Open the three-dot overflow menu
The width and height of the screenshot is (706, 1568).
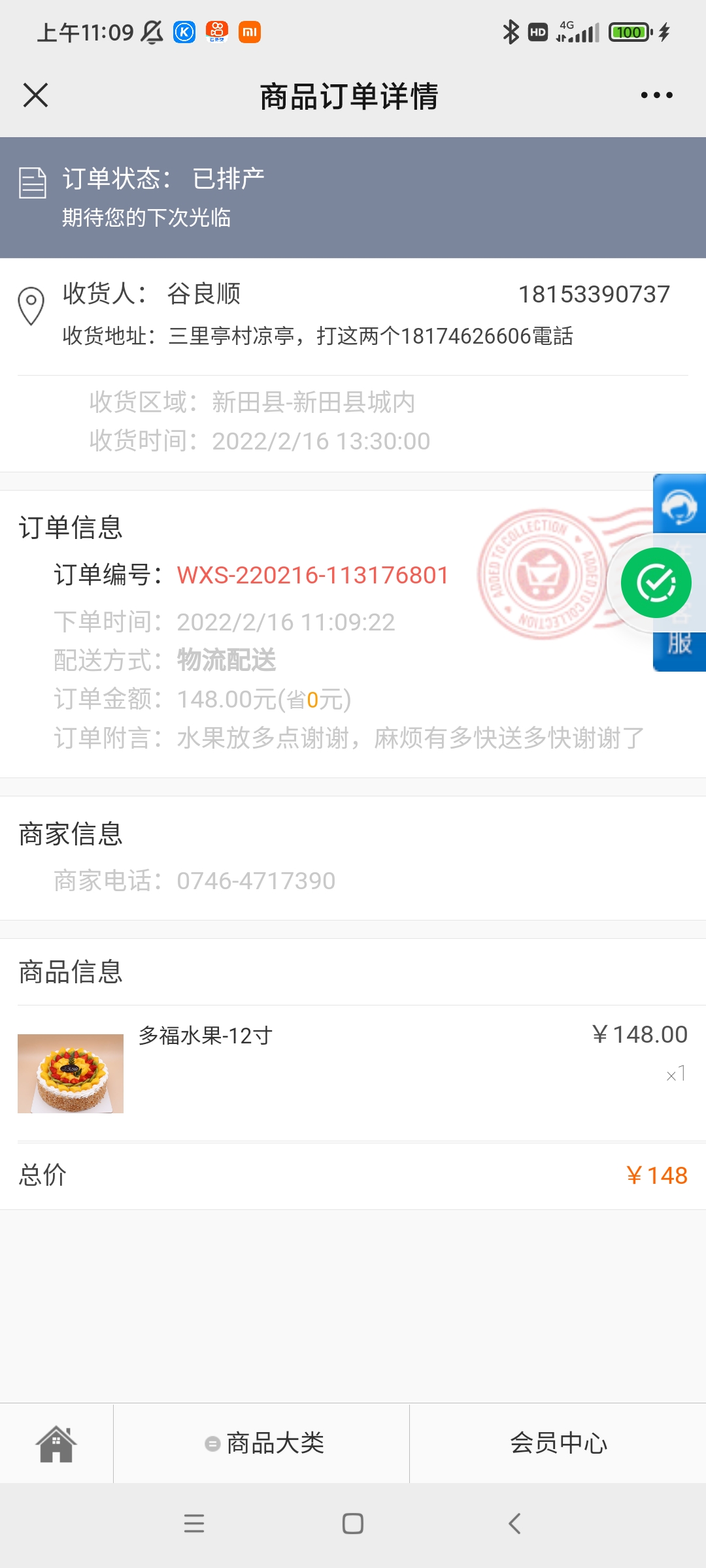point(656,95)
